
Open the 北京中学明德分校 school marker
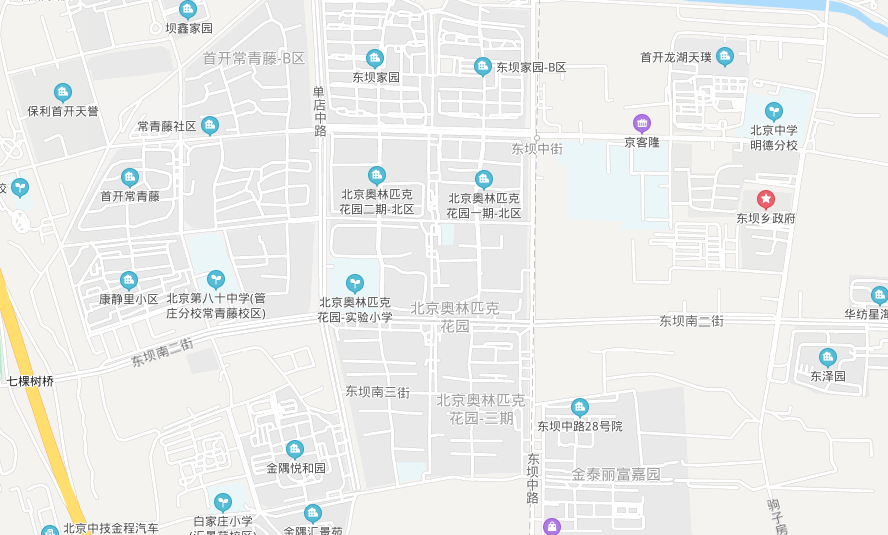point(774,111)
